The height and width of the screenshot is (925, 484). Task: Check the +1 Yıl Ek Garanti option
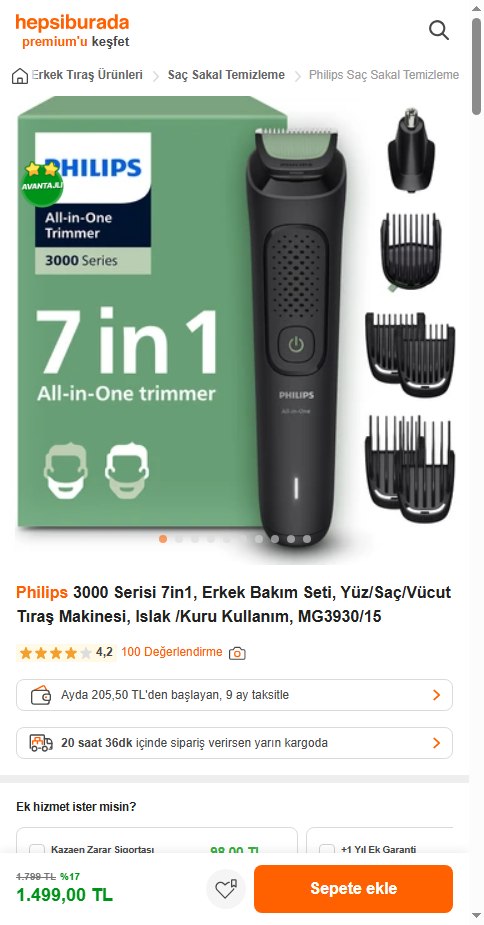coord(327,850)
